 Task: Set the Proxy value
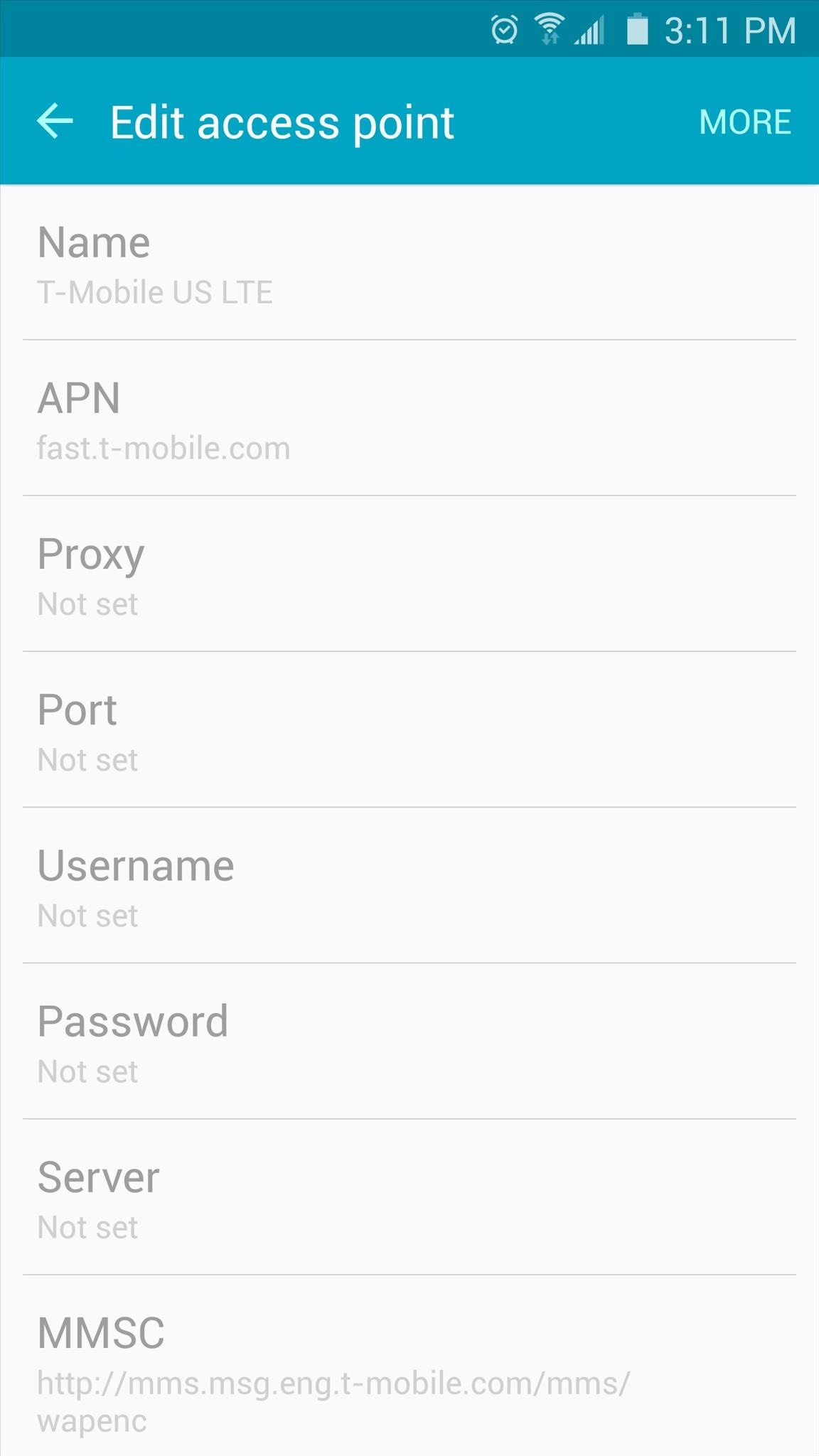409,576
